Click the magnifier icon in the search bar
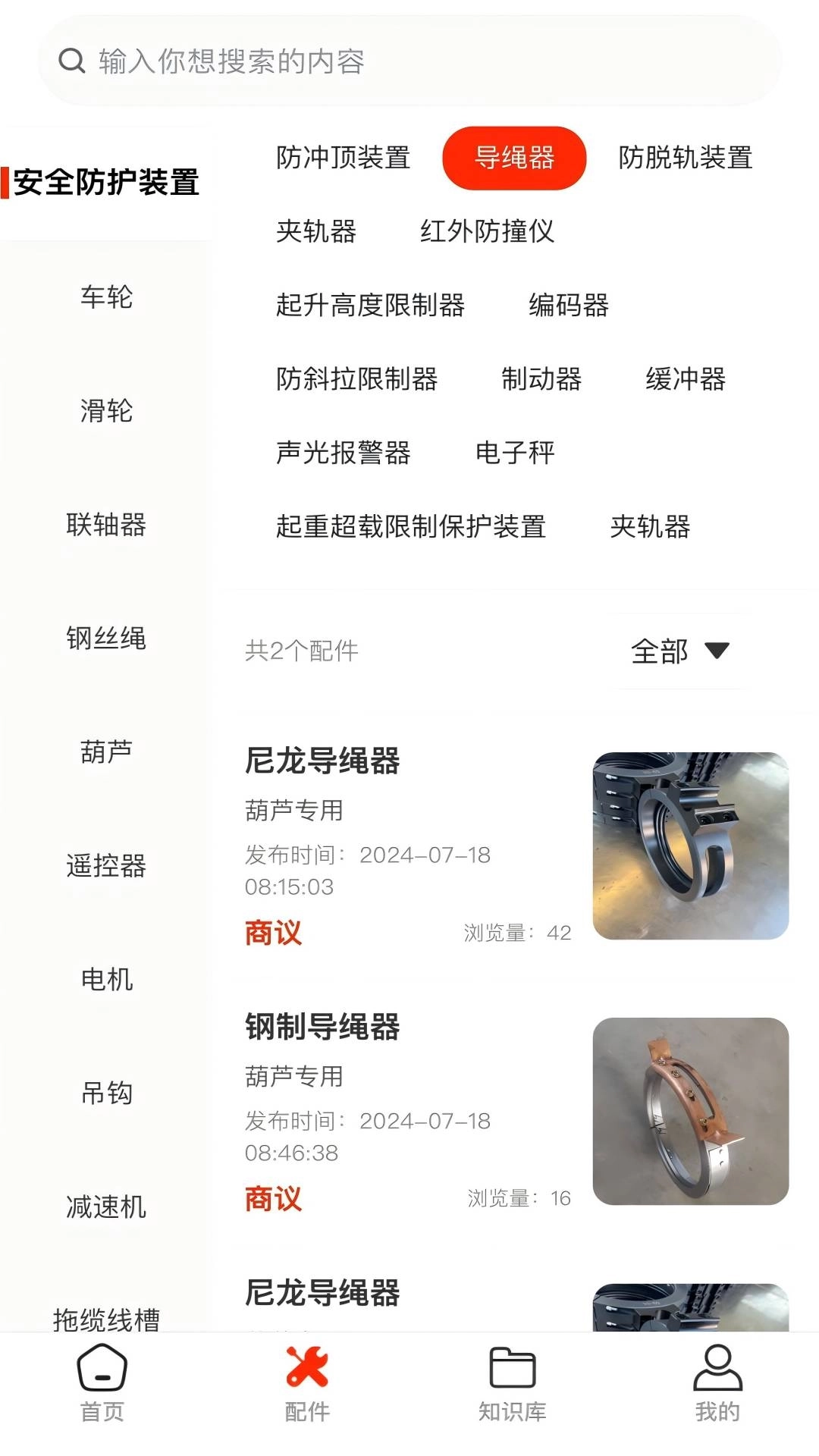Image resolution: width=819 pixels, height=1456 pixels. pos(72,64)
